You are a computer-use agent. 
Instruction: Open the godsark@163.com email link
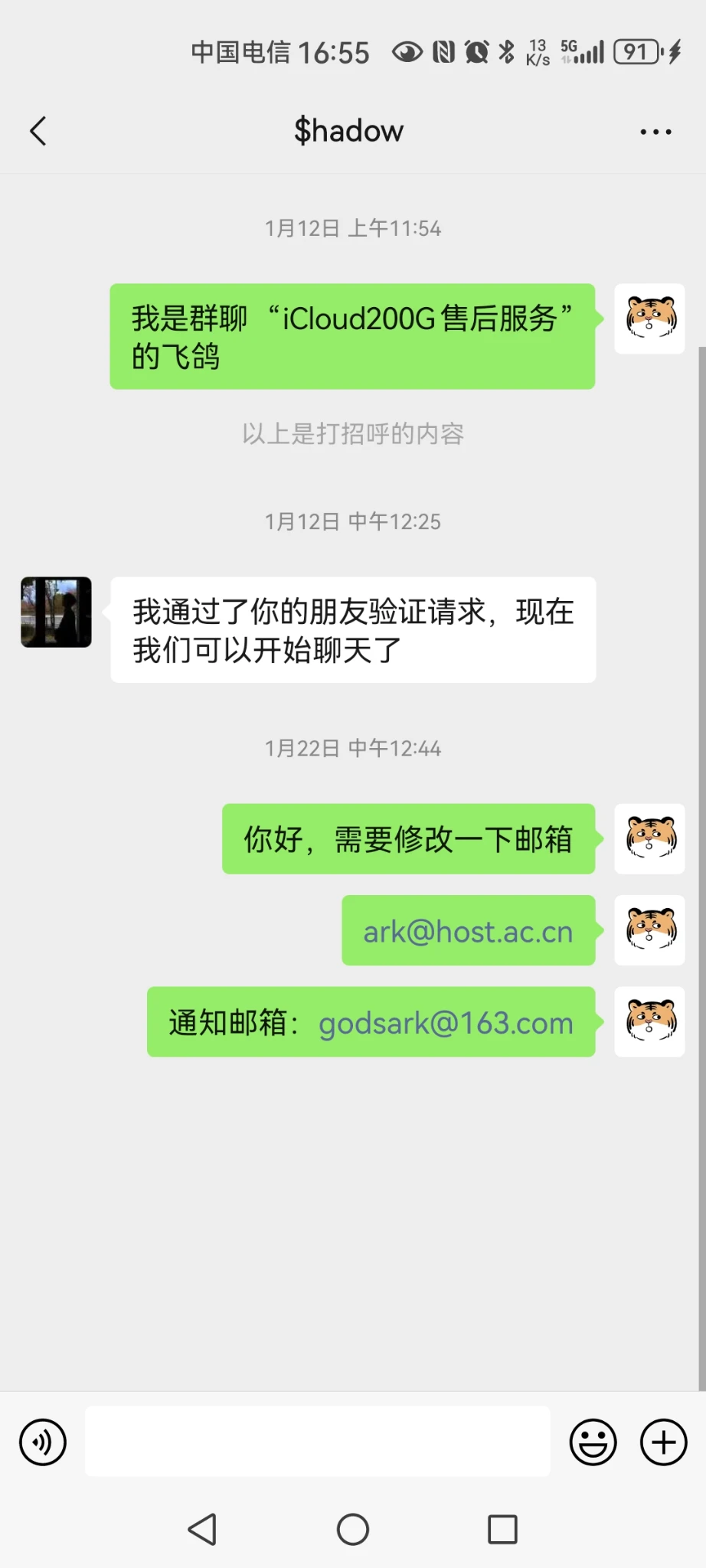(446, 1023)
